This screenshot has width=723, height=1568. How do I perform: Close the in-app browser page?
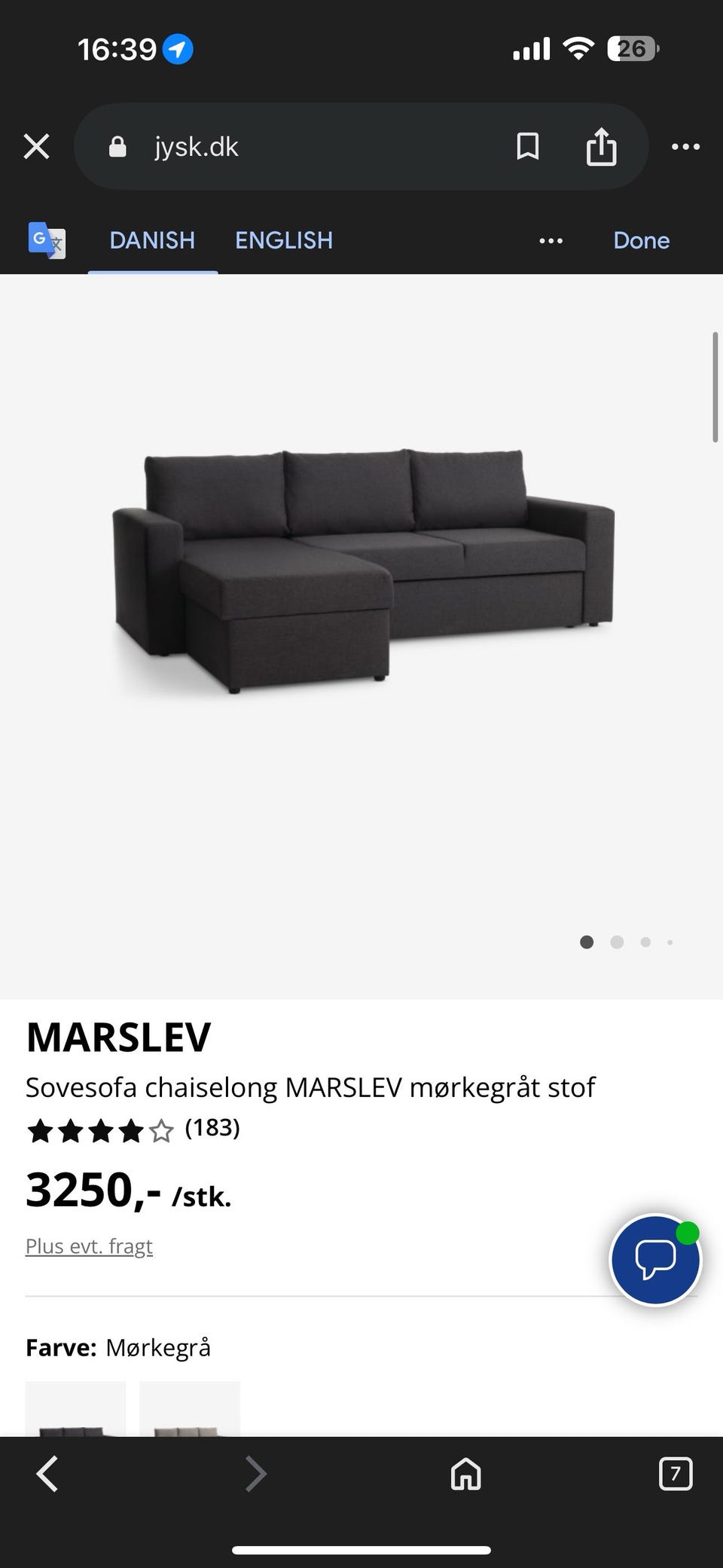coord(36,146)
